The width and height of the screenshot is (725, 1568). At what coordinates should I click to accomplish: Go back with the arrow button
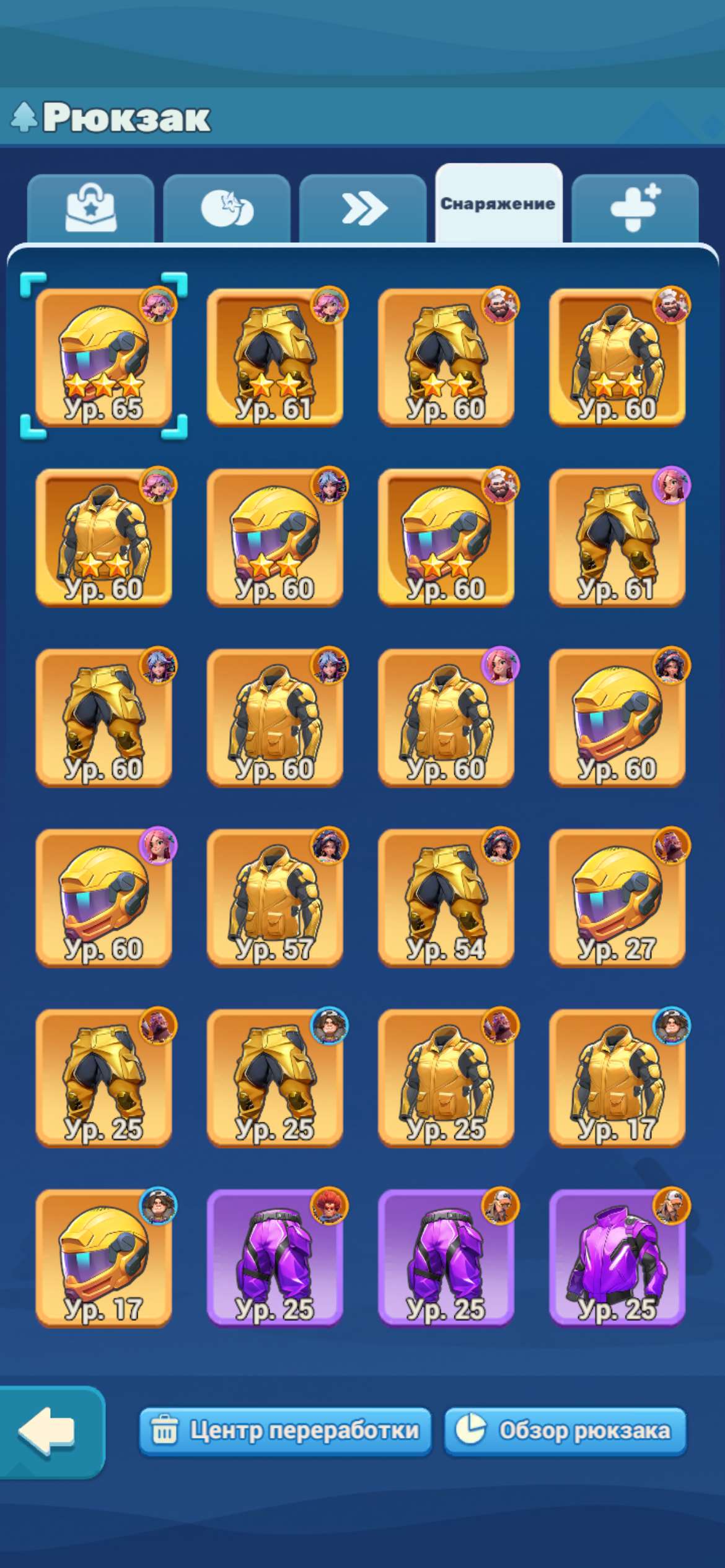point(48,1431)
